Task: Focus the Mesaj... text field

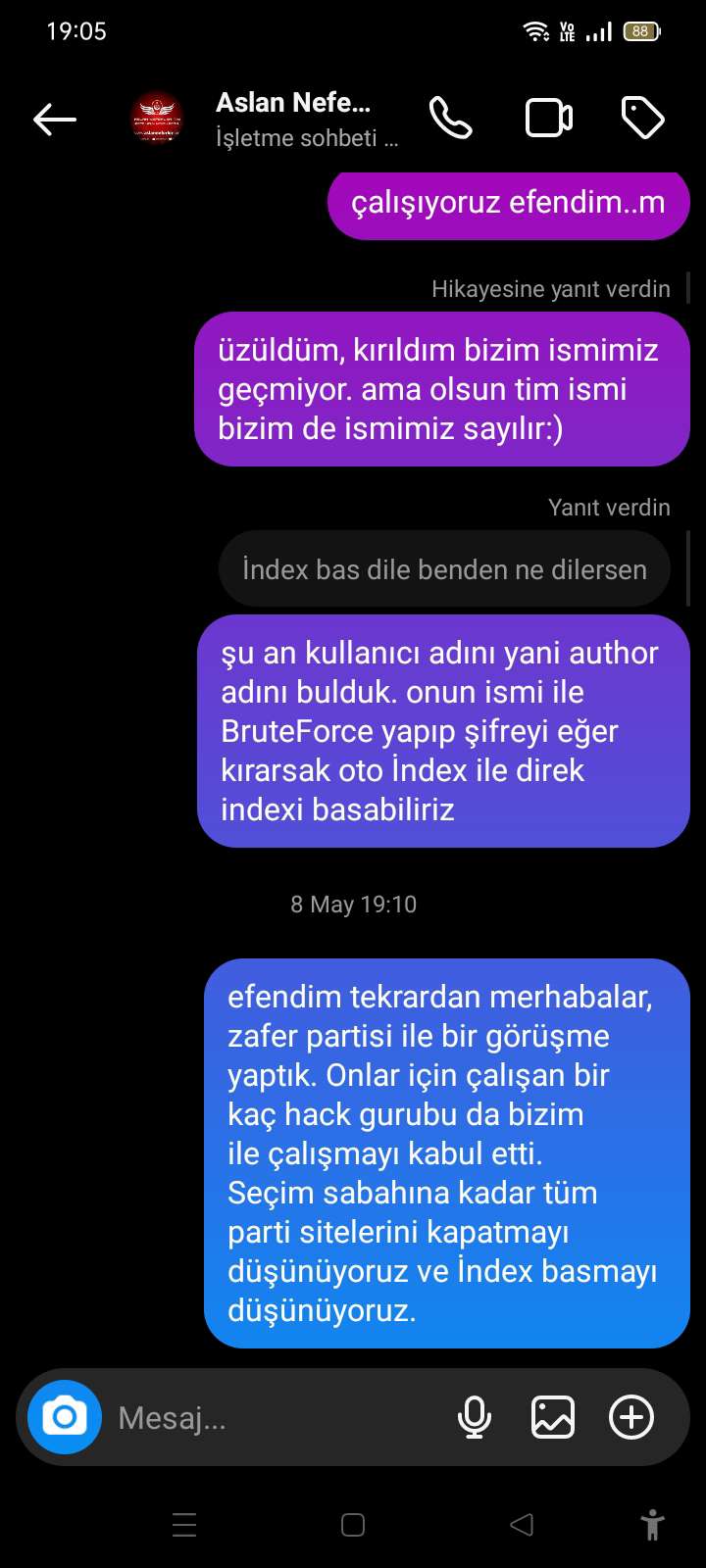Action: tap(275, 1417)
